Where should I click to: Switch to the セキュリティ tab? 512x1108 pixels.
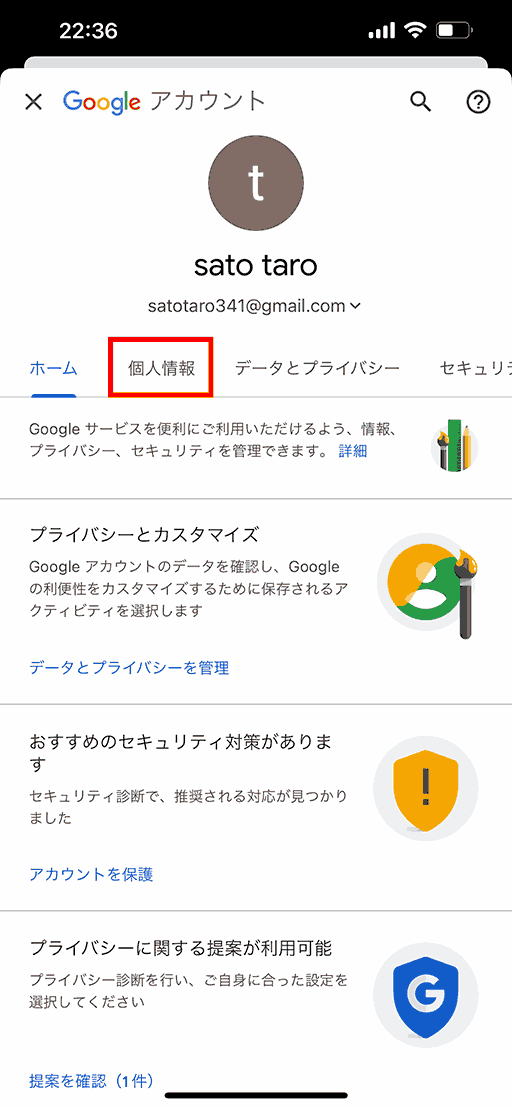[x=475, y=368]
